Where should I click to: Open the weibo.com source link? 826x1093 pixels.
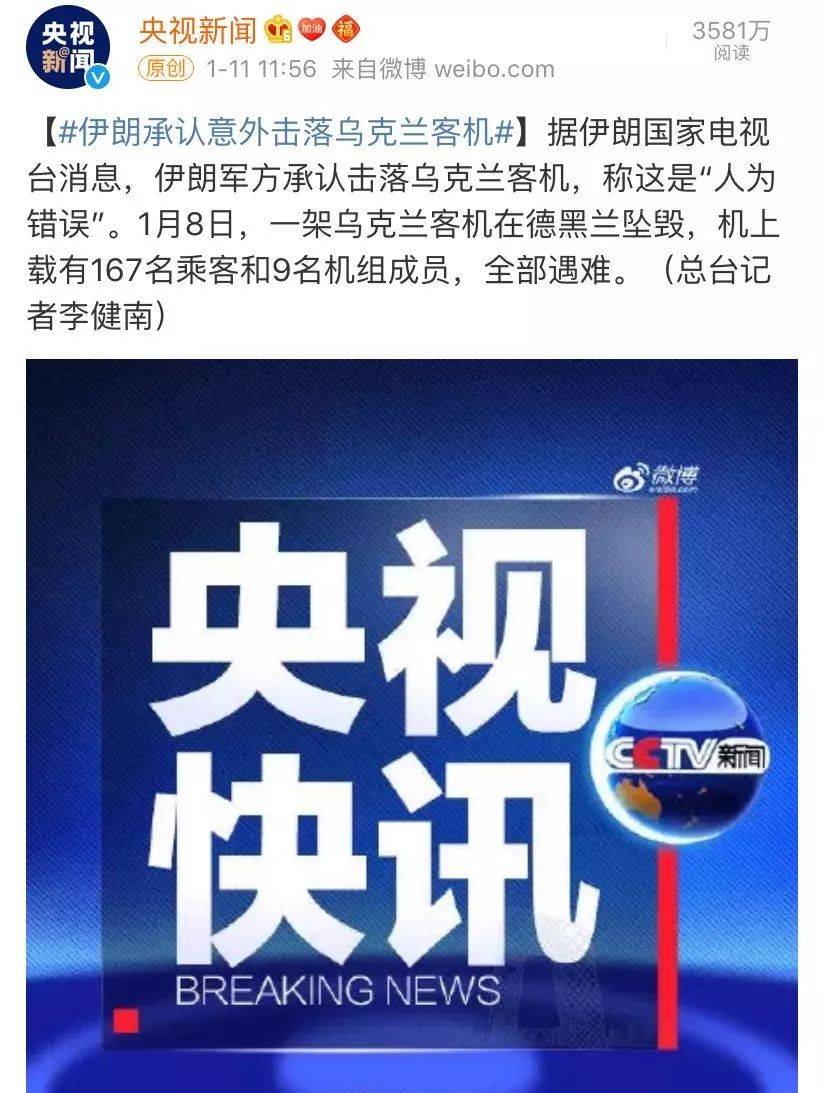(493, 69)
